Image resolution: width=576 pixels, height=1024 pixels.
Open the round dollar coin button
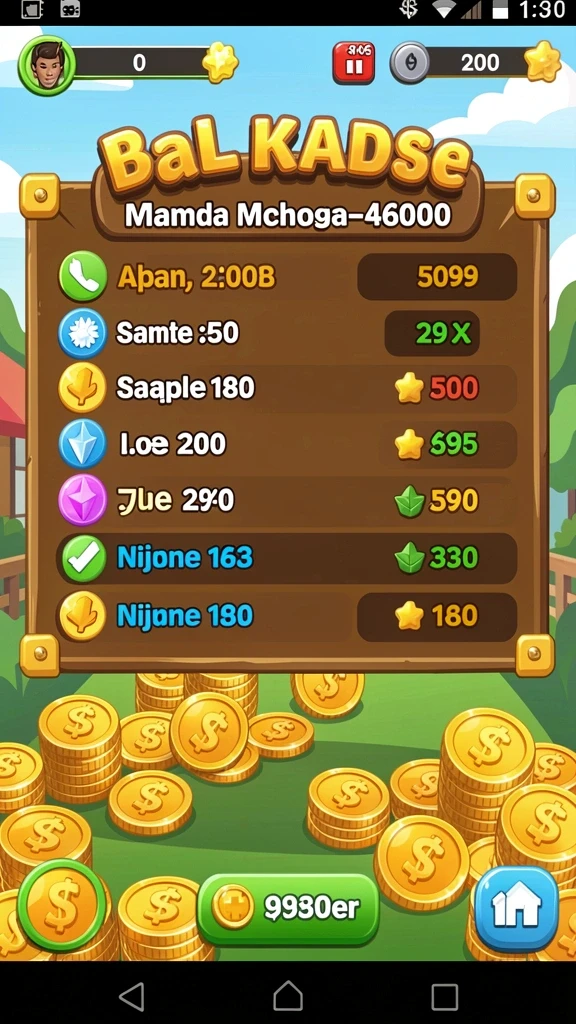pyautogui.click(x=61, y=906)
